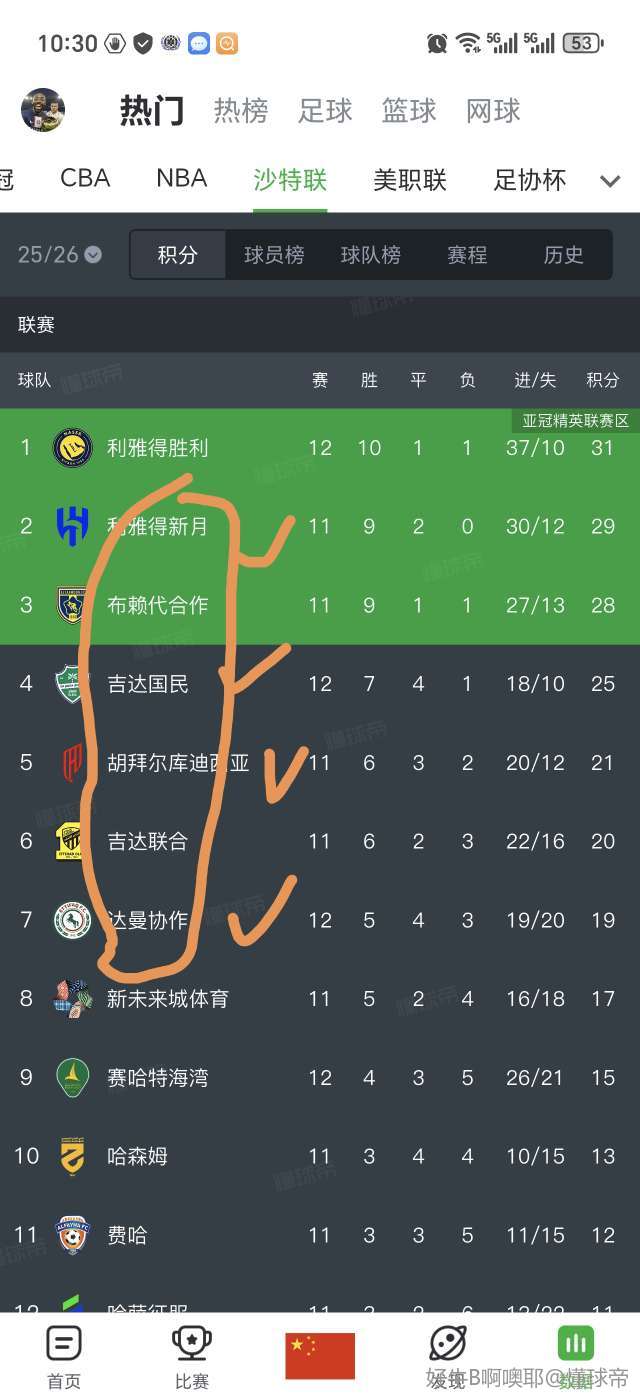Go to the 网球 tab
The height and width of the screenshot is (1400, 640).
[493, 111]
